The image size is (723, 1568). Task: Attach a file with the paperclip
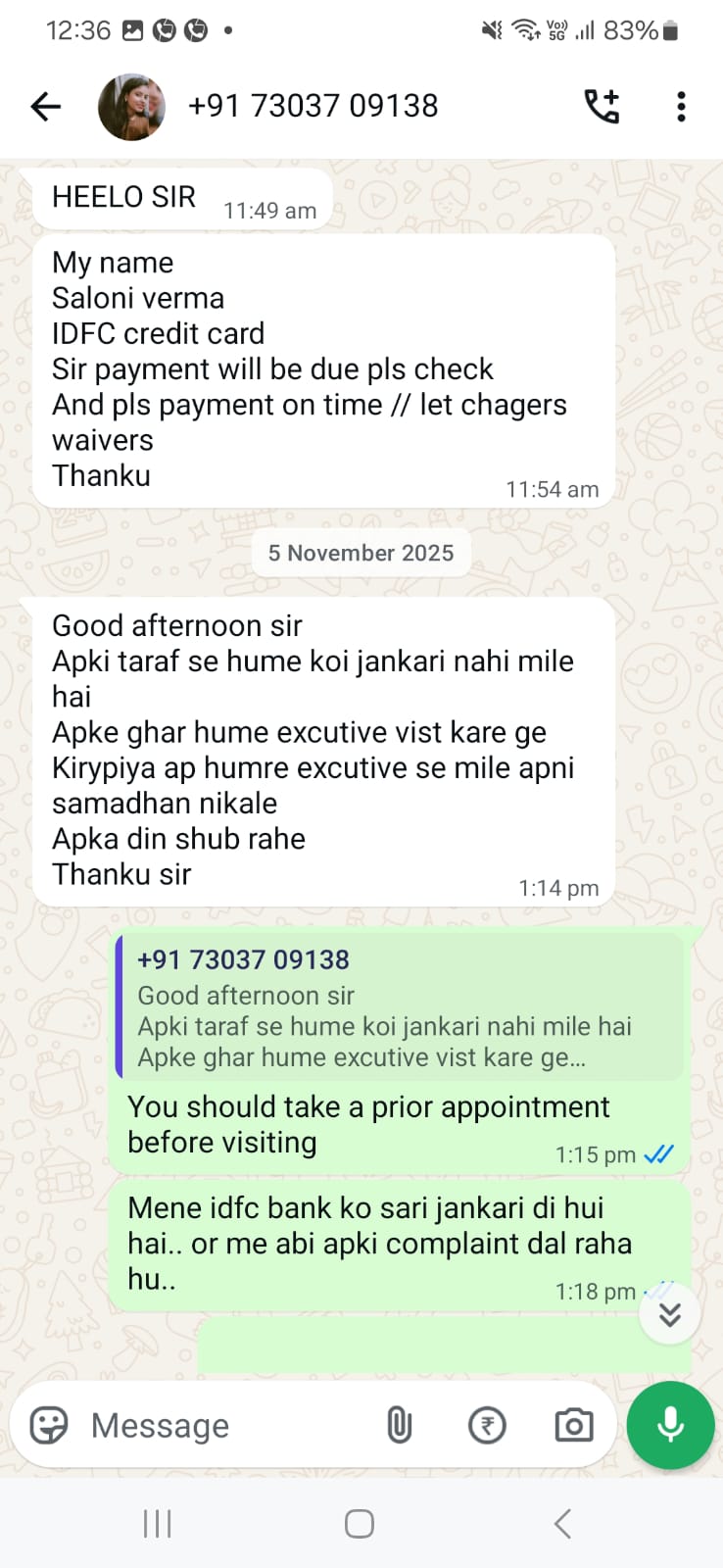point(399,1425)
